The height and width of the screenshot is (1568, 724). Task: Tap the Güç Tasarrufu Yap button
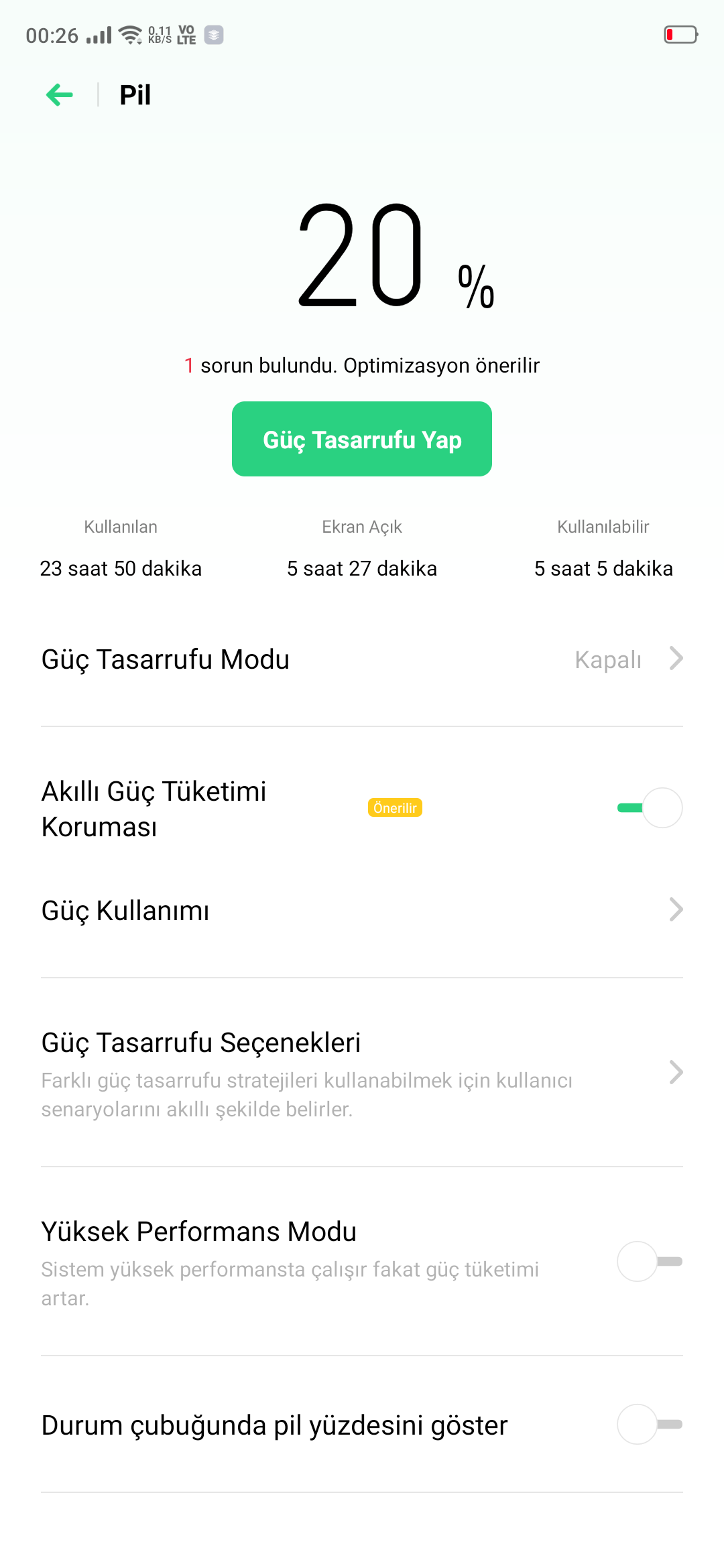(x=361, y=439)
